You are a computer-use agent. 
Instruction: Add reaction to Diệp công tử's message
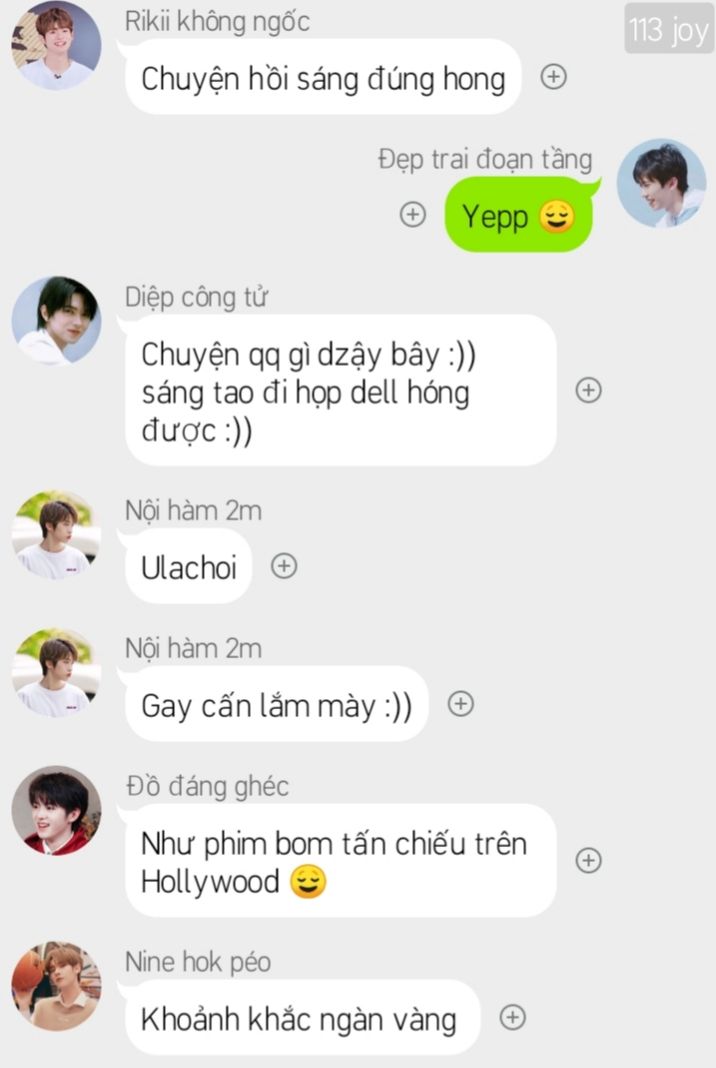tap(589, 391)
